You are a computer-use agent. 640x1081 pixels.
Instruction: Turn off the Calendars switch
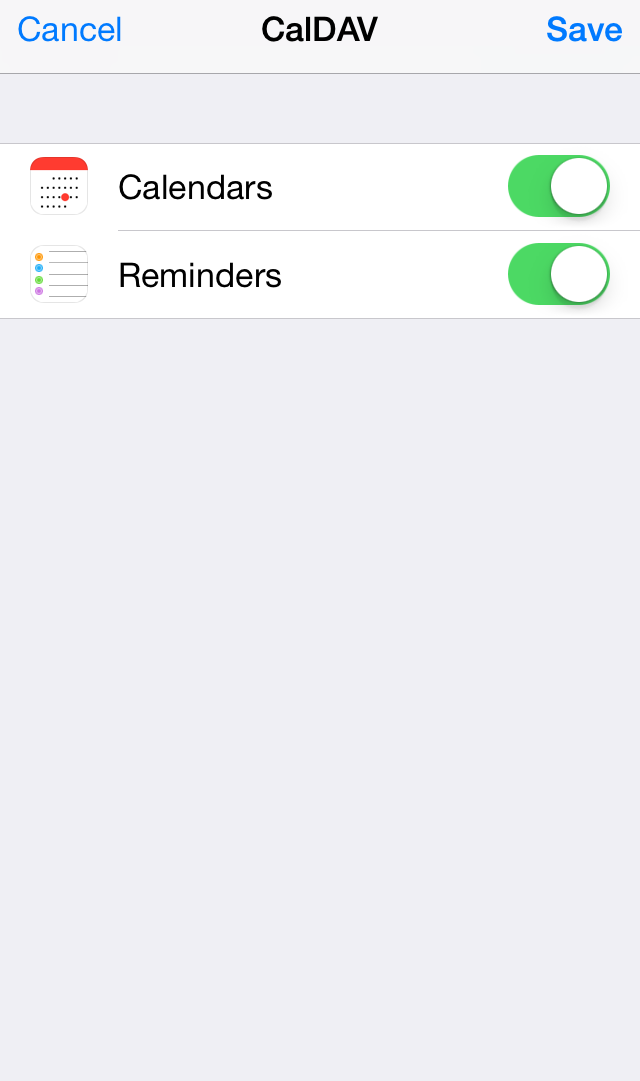click(558, 186)
